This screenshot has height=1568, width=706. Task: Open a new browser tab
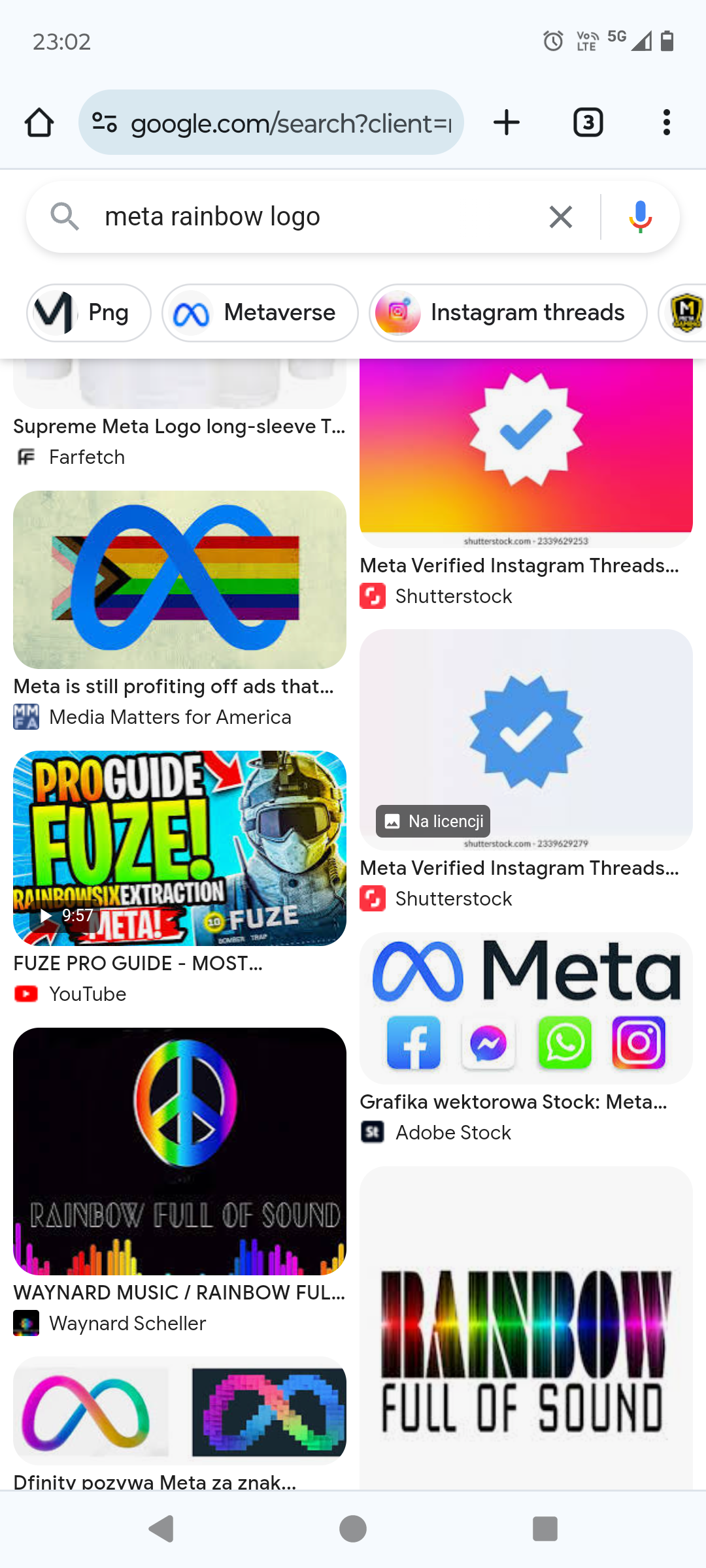507,122
